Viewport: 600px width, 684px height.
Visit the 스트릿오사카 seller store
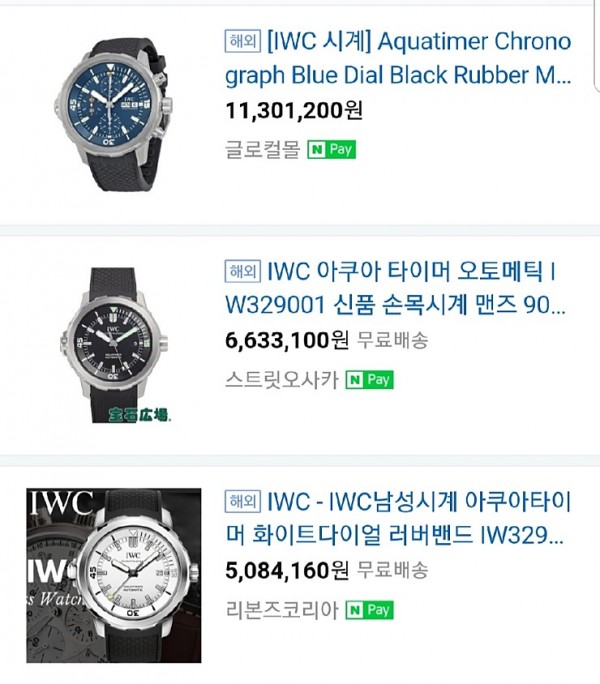[280, 380]
